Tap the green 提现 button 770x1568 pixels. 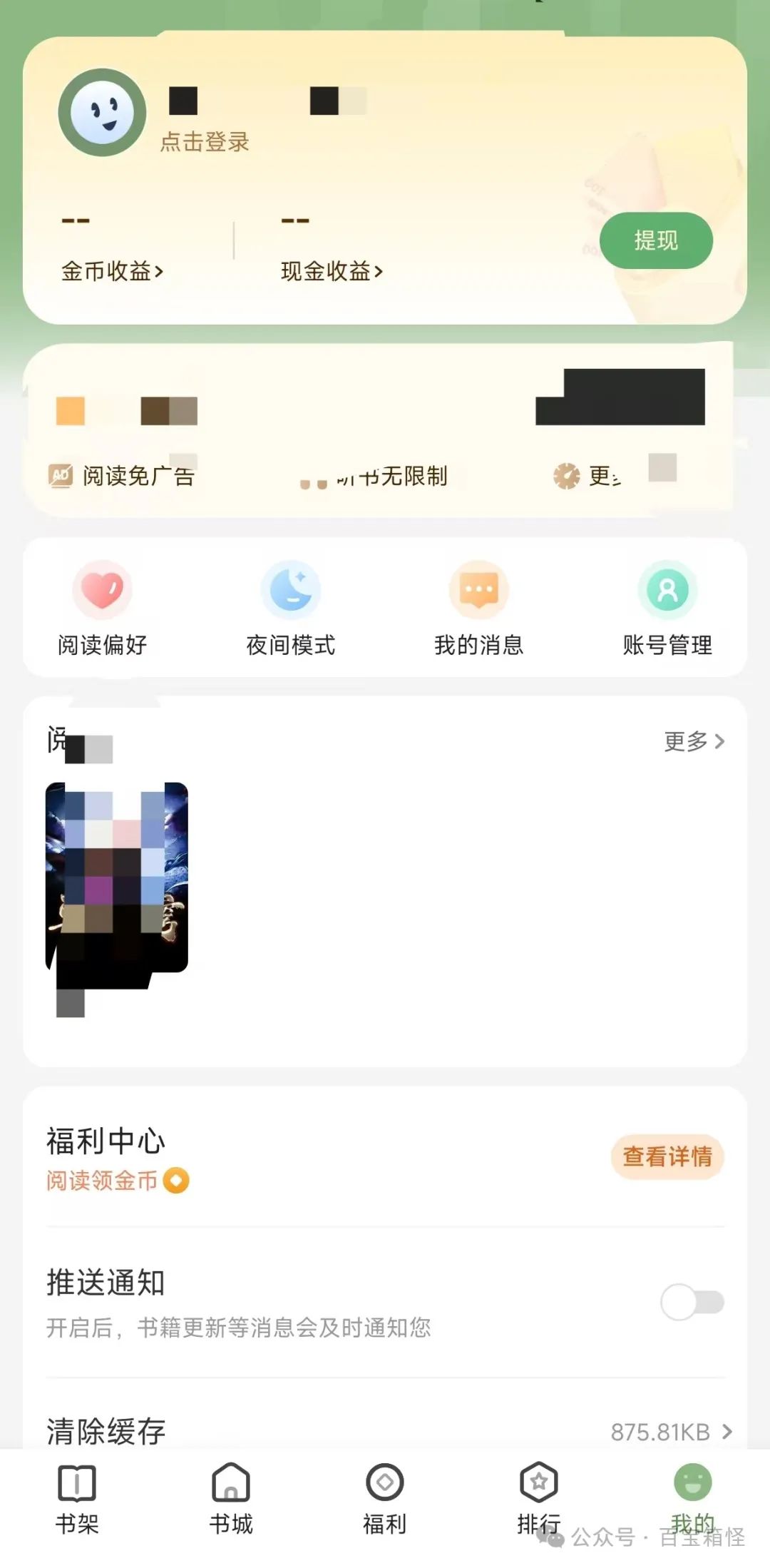656,240
